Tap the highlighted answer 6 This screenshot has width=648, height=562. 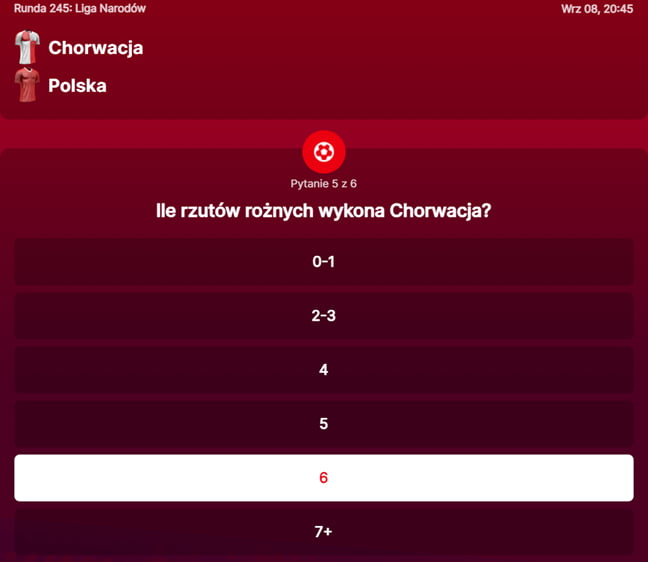click(x=323, y=478)
